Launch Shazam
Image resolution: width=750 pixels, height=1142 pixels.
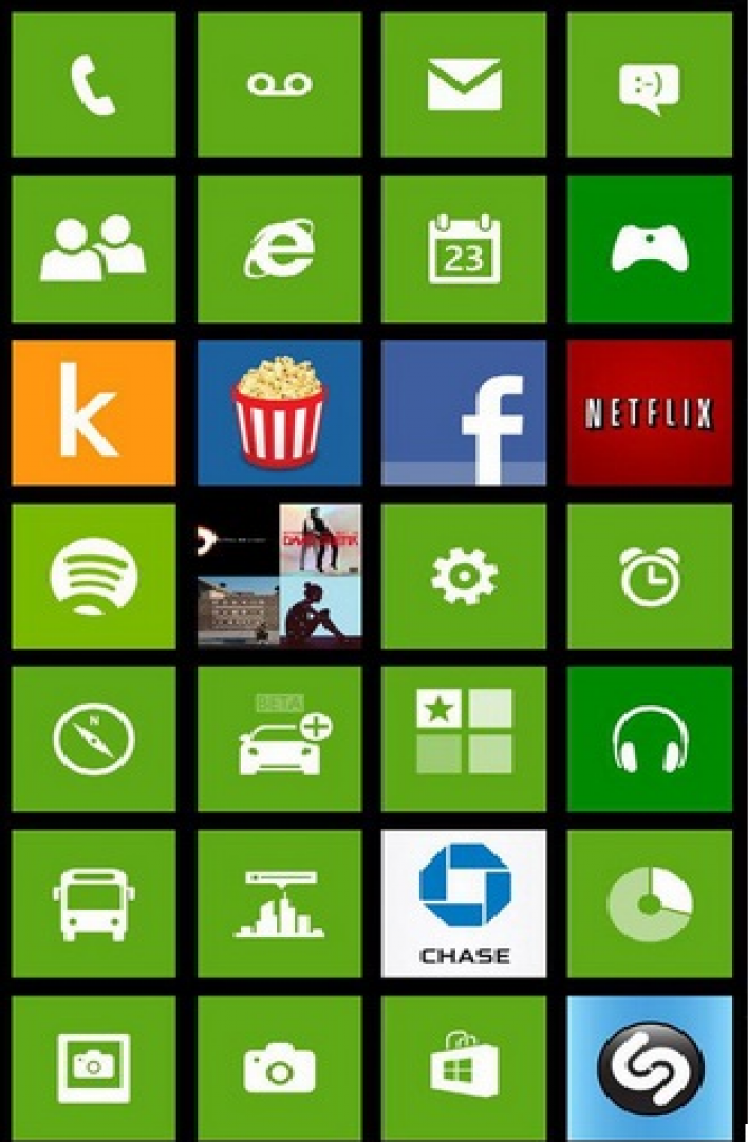point(649,1068)
